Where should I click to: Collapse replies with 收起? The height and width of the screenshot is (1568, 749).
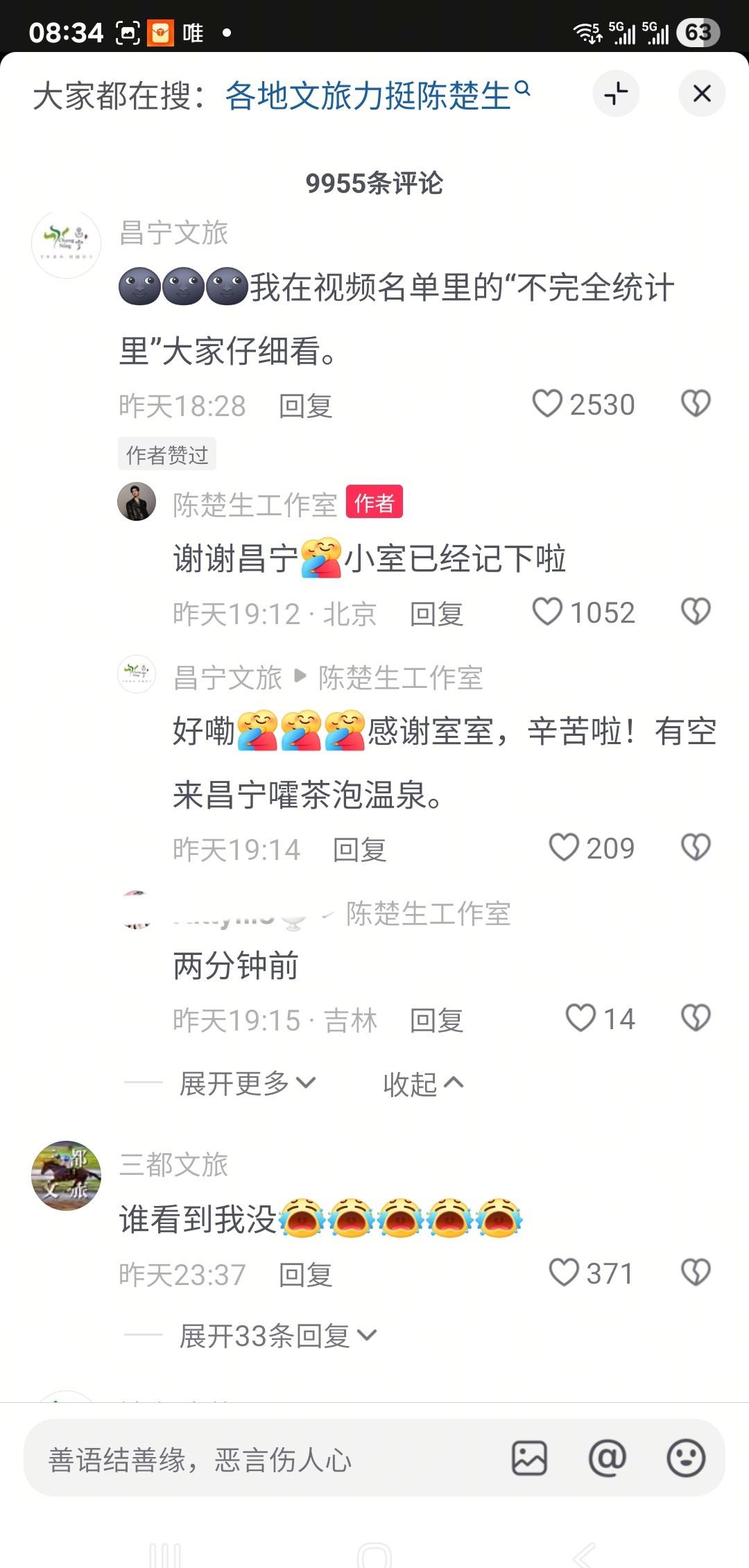click(x=423, y=1084)
